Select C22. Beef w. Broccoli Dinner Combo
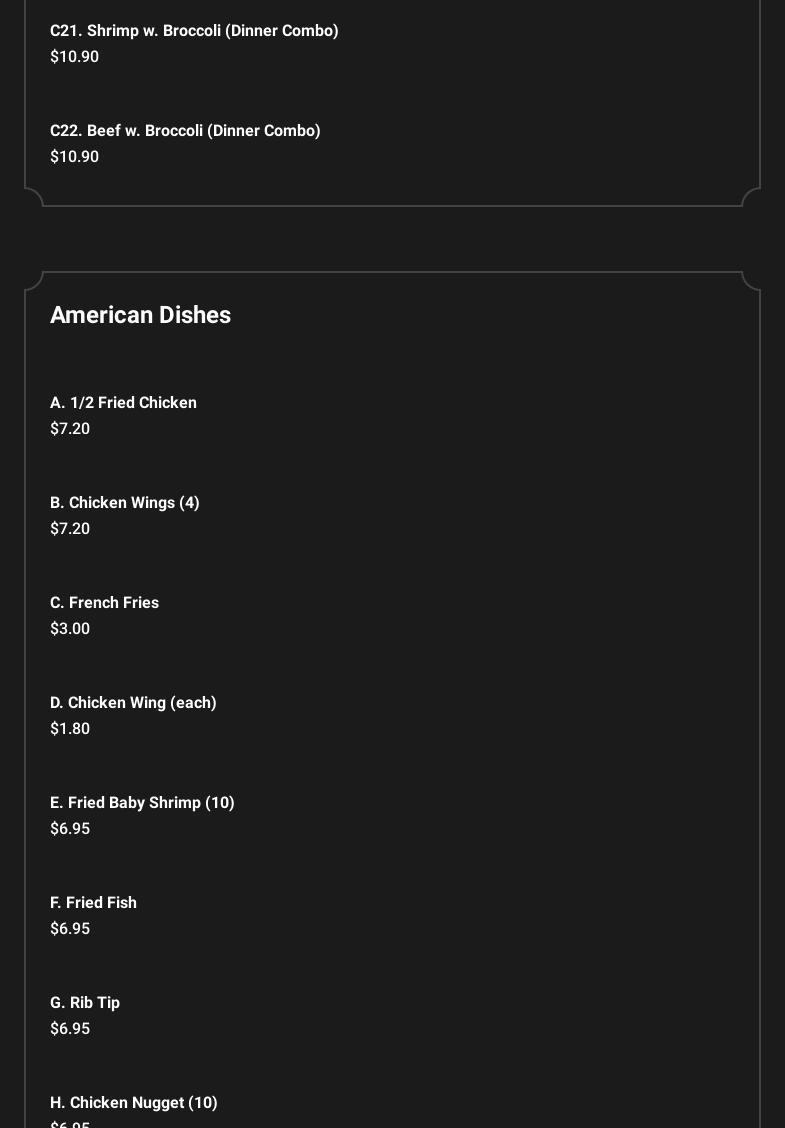 tap(185, 131)
